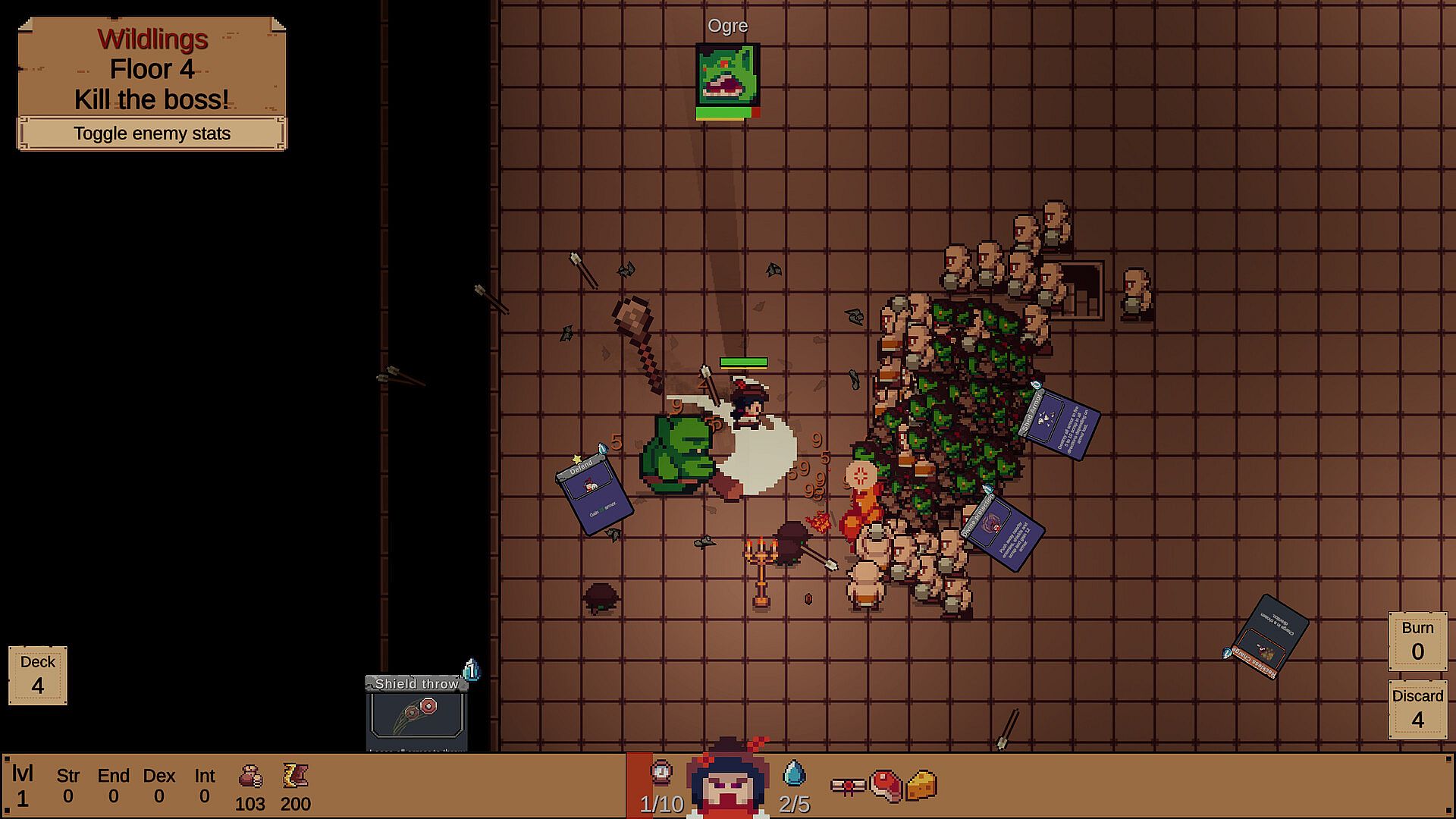Use the scroll item
Viewport: 1456px width, 819px height.
[848, 786]
